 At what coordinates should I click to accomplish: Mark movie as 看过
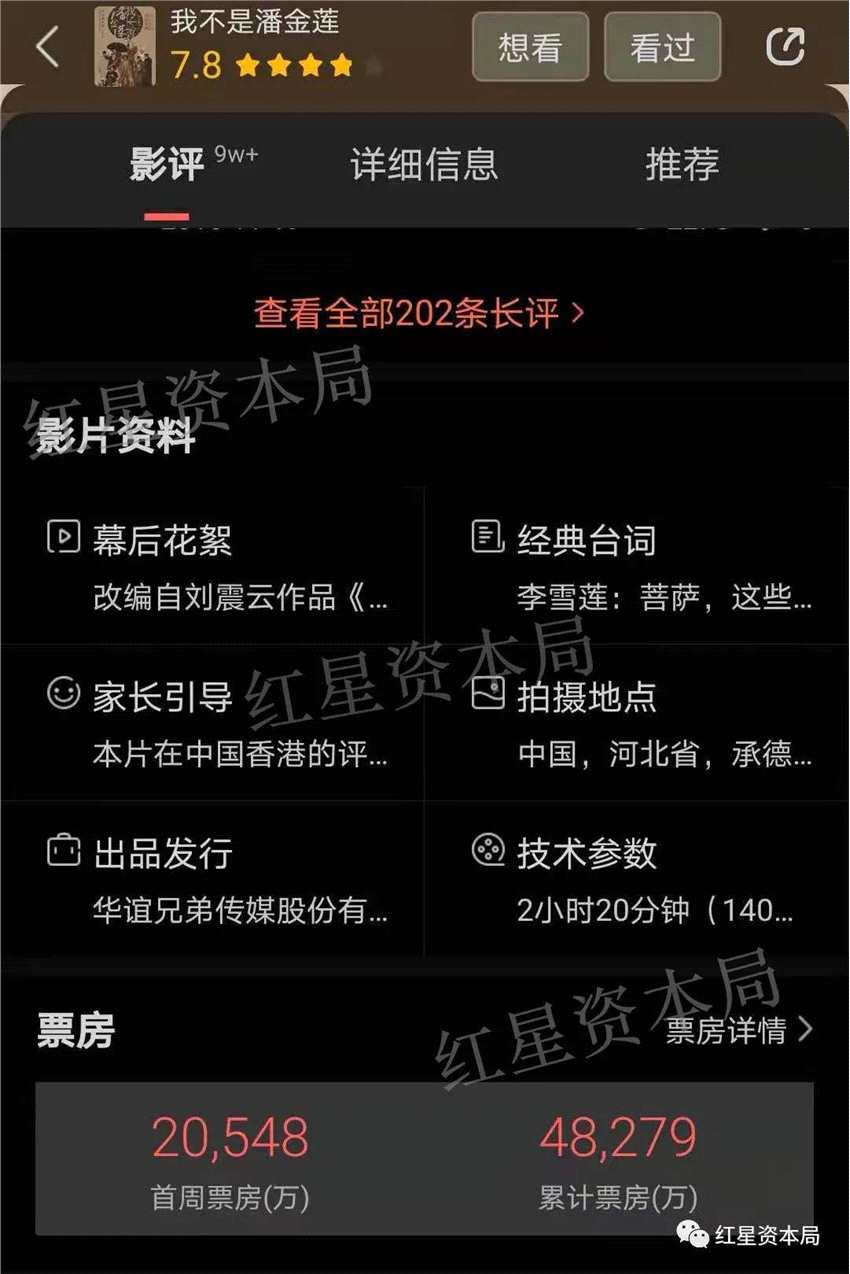pos(662,47)
